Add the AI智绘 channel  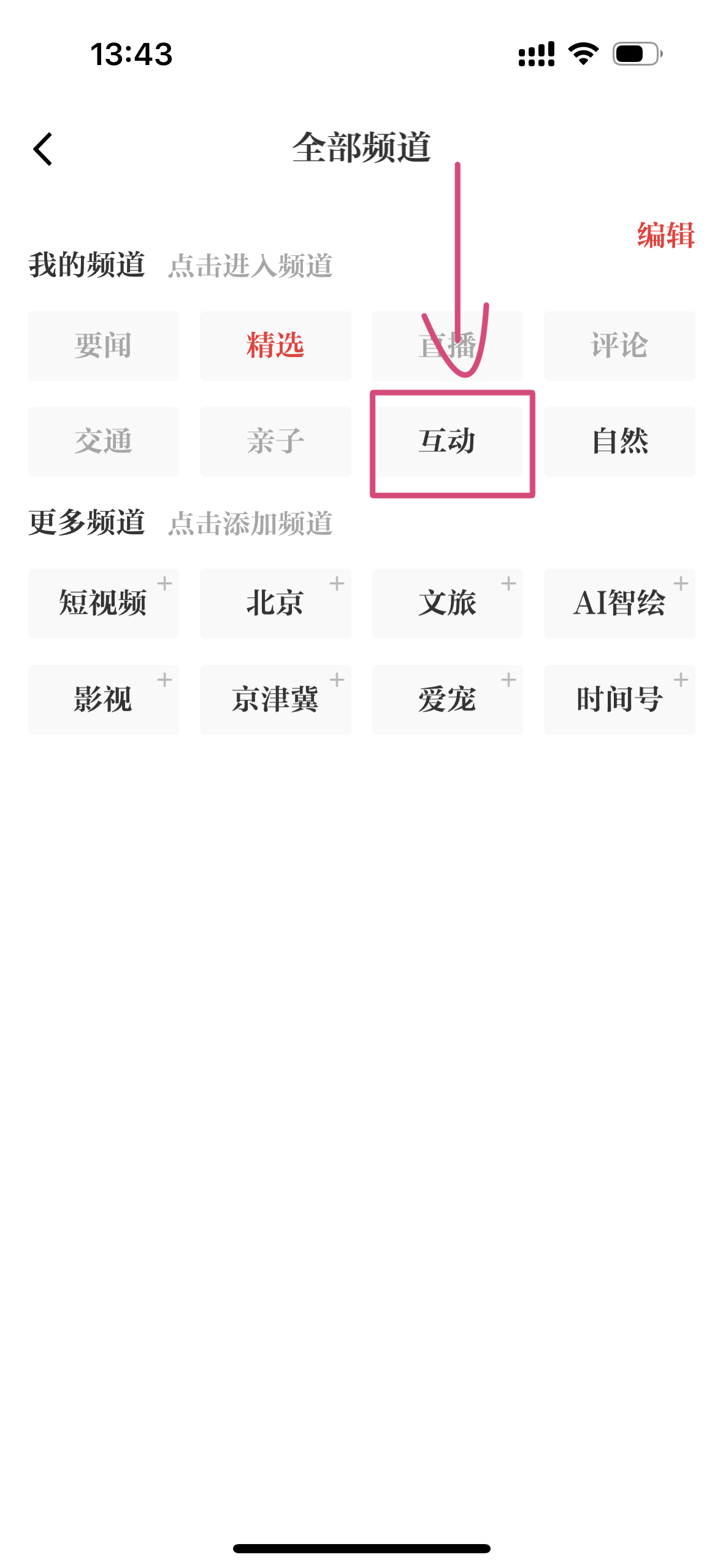[x=619, y=604]
